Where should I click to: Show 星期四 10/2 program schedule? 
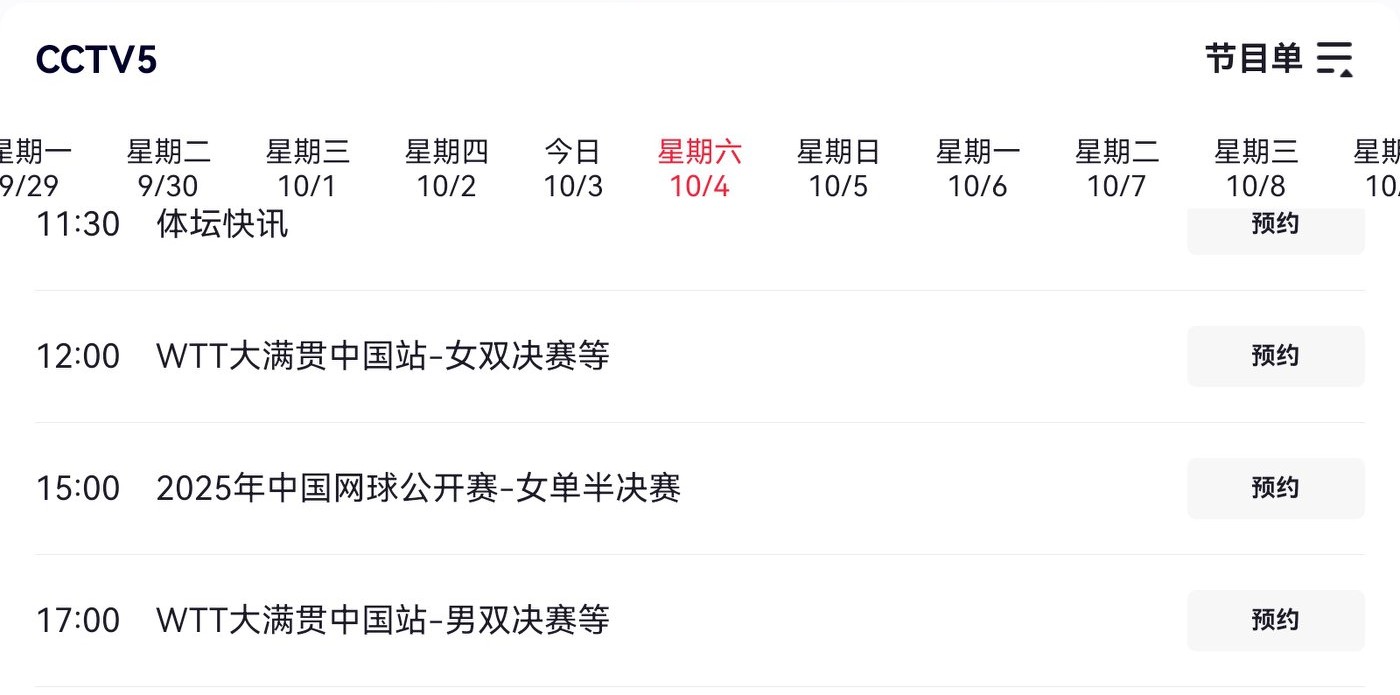pos(446,168)
